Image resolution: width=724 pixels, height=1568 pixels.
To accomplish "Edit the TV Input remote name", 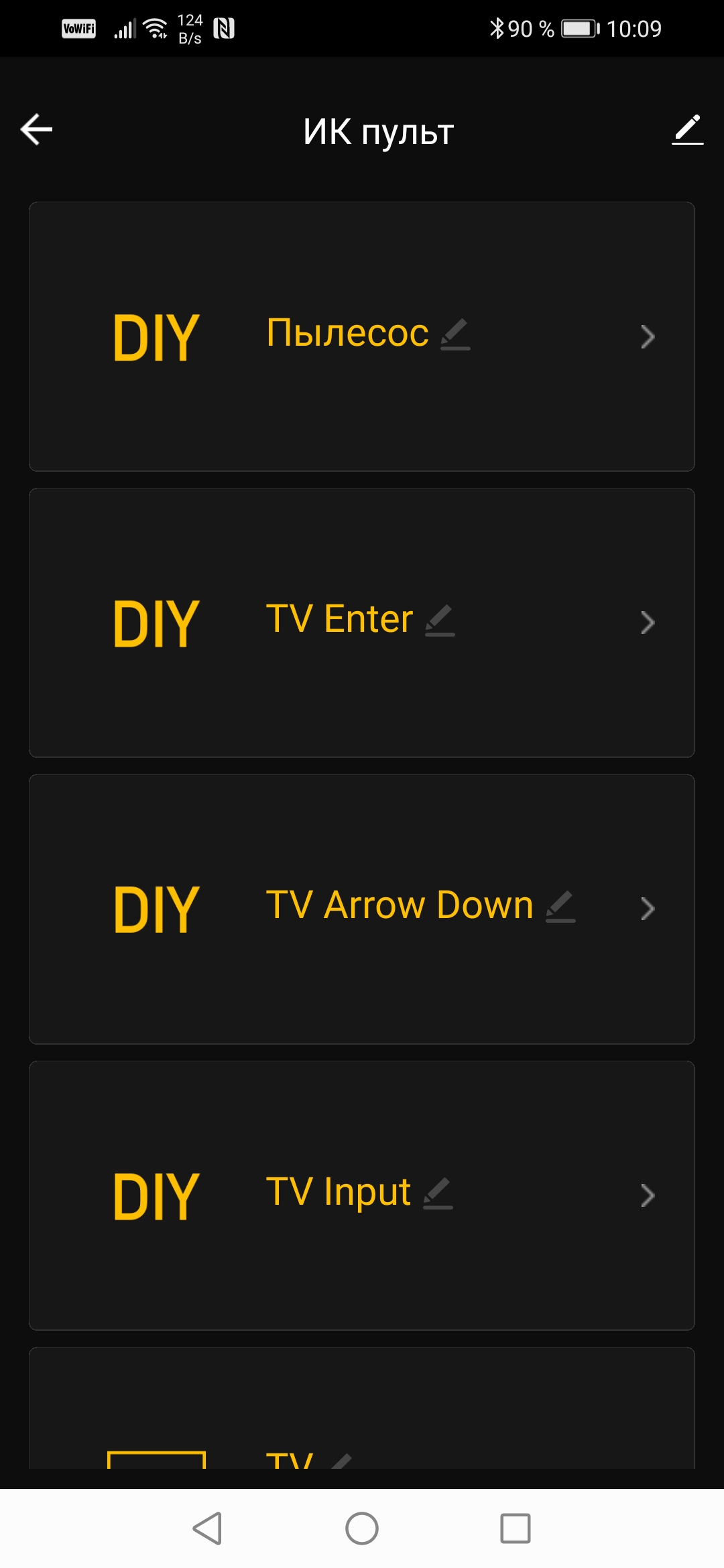I will [438, 1193].
